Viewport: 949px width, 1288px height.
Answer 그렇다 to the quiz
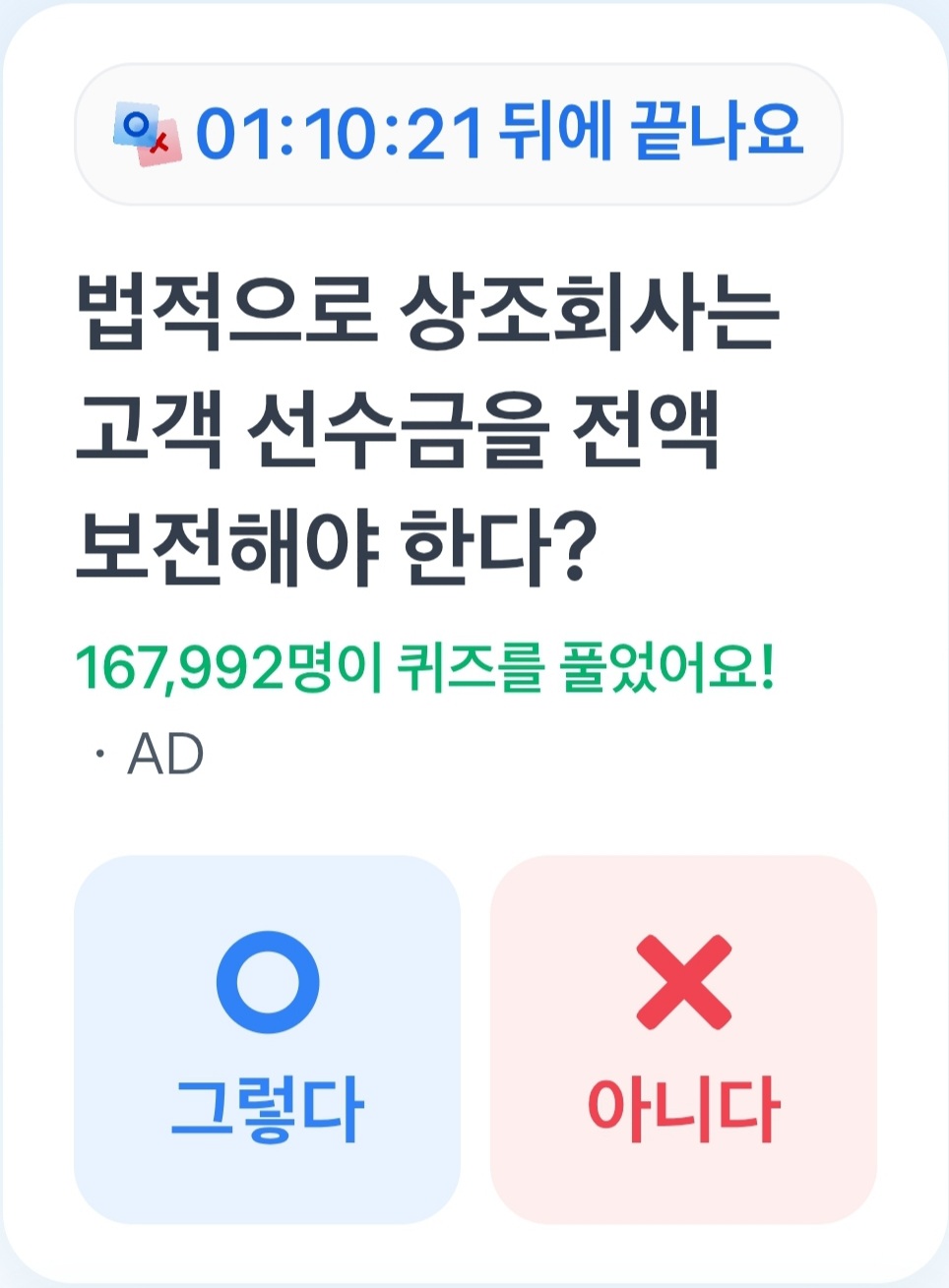(x=267, y=1039)
